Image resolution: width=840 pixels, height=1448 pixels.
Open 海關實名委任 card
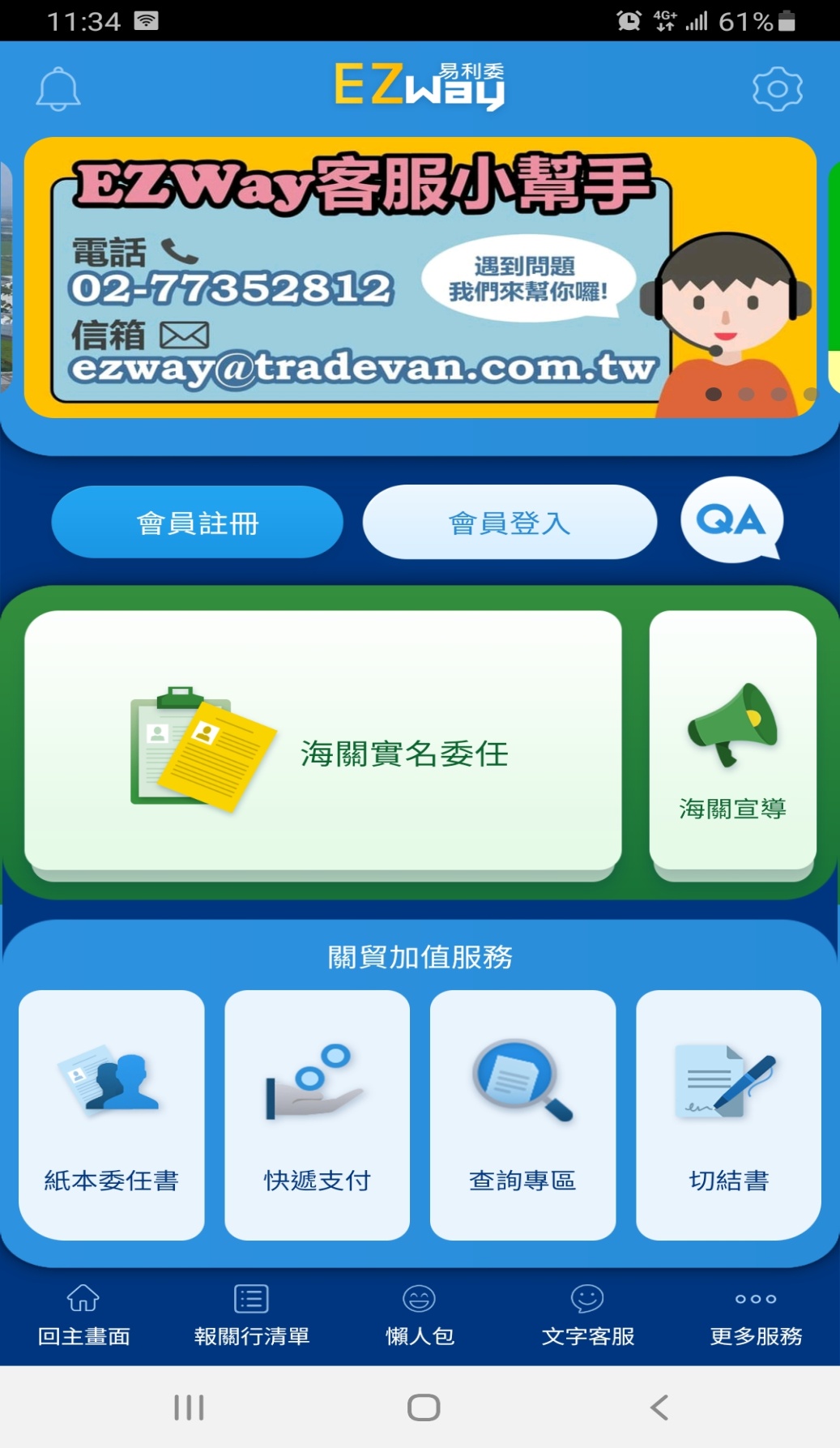point(323,741)
